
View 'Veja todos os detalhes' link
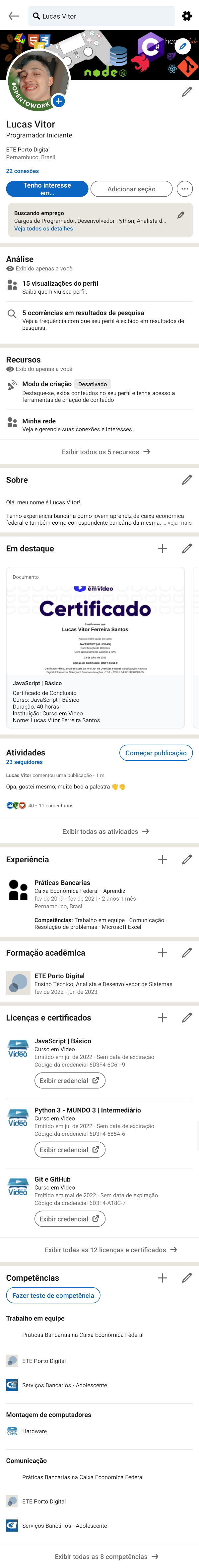click(43, 229)
